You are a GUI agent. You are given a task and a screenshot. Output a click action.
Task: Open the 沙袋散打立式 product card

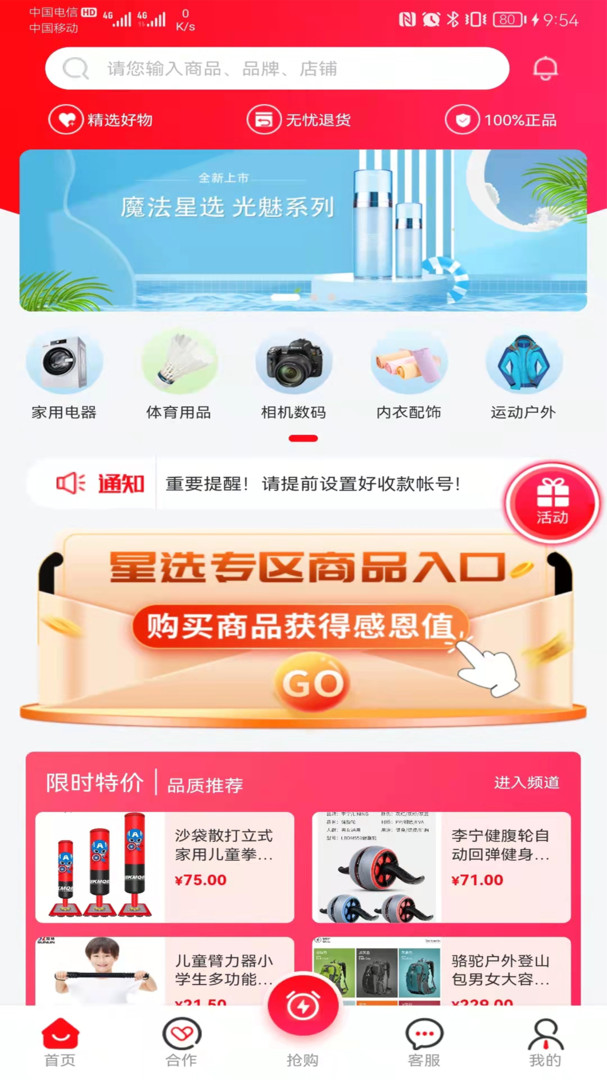coord(165,867)
